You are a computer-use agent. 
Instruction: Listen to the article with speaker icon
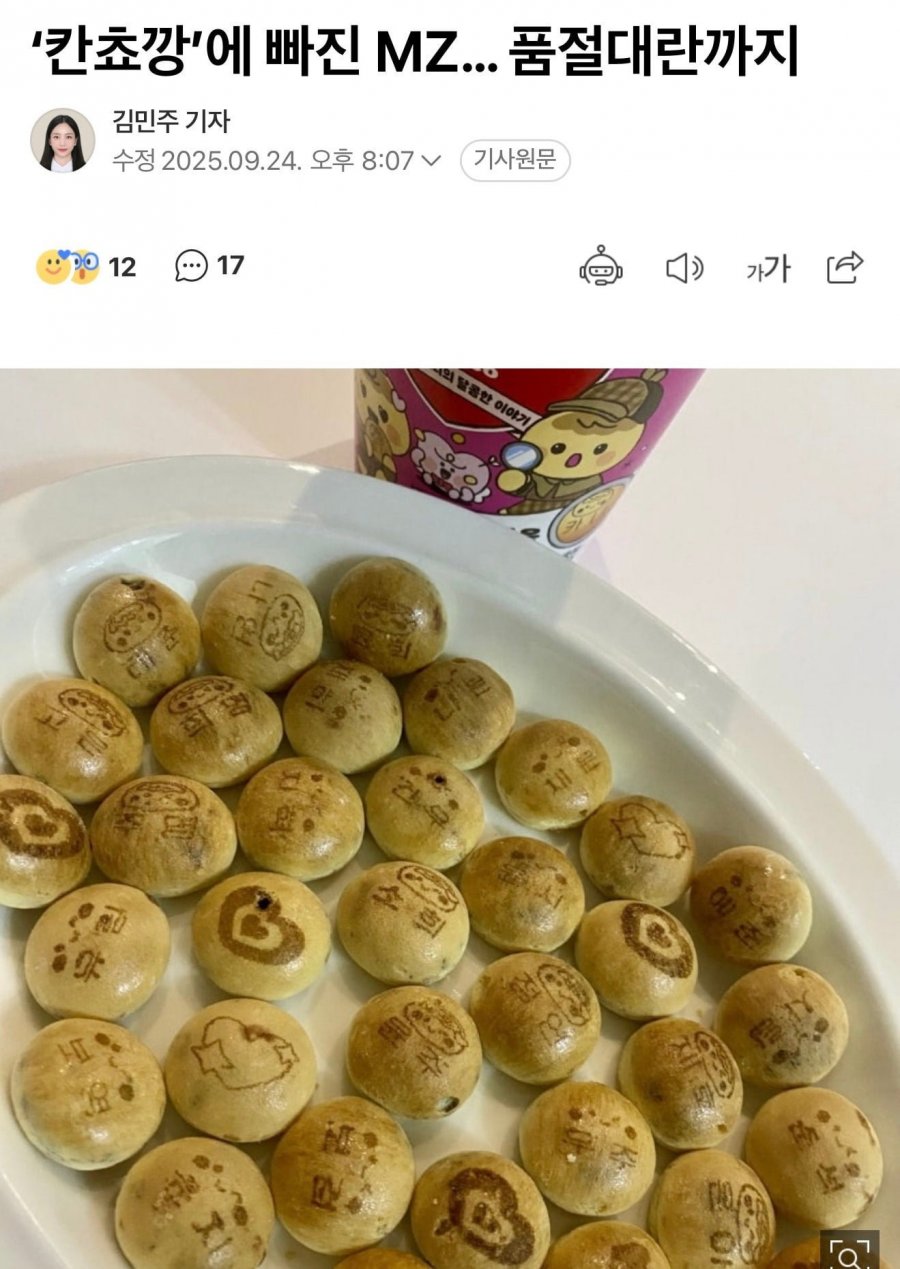(x=685, y=268)
